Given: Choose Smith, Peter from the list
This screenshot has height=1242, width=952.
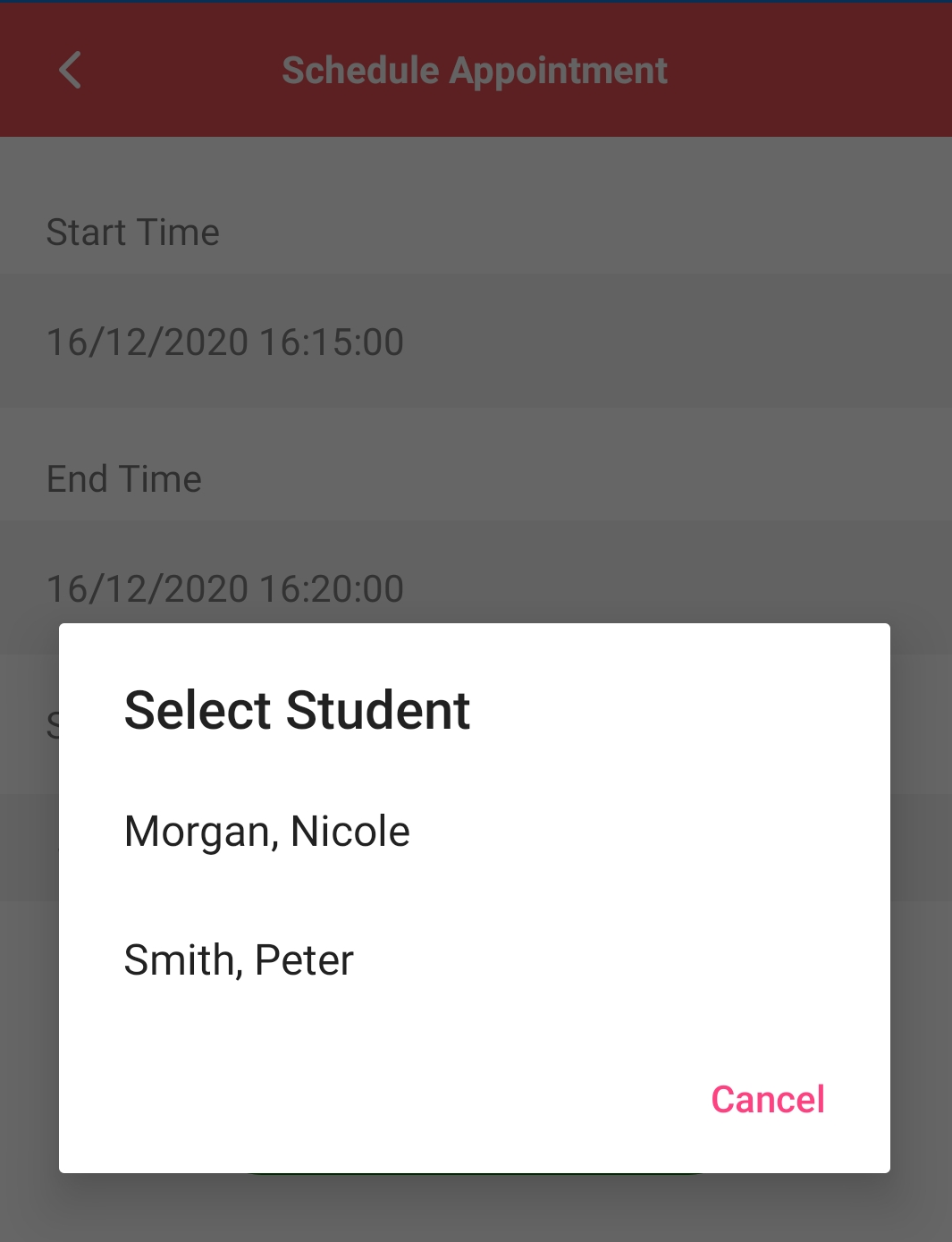Looking at the screenshot, I should tap(238, 959).
